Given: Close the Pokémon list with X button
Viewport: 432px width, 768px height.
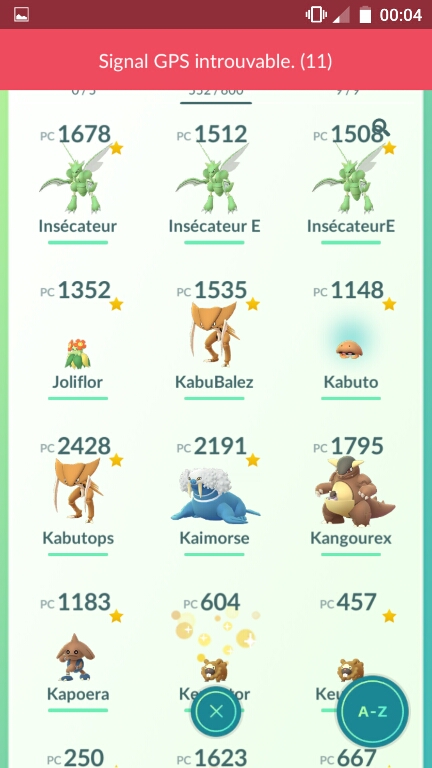Looking at the screenshot, I should (216, 711).
